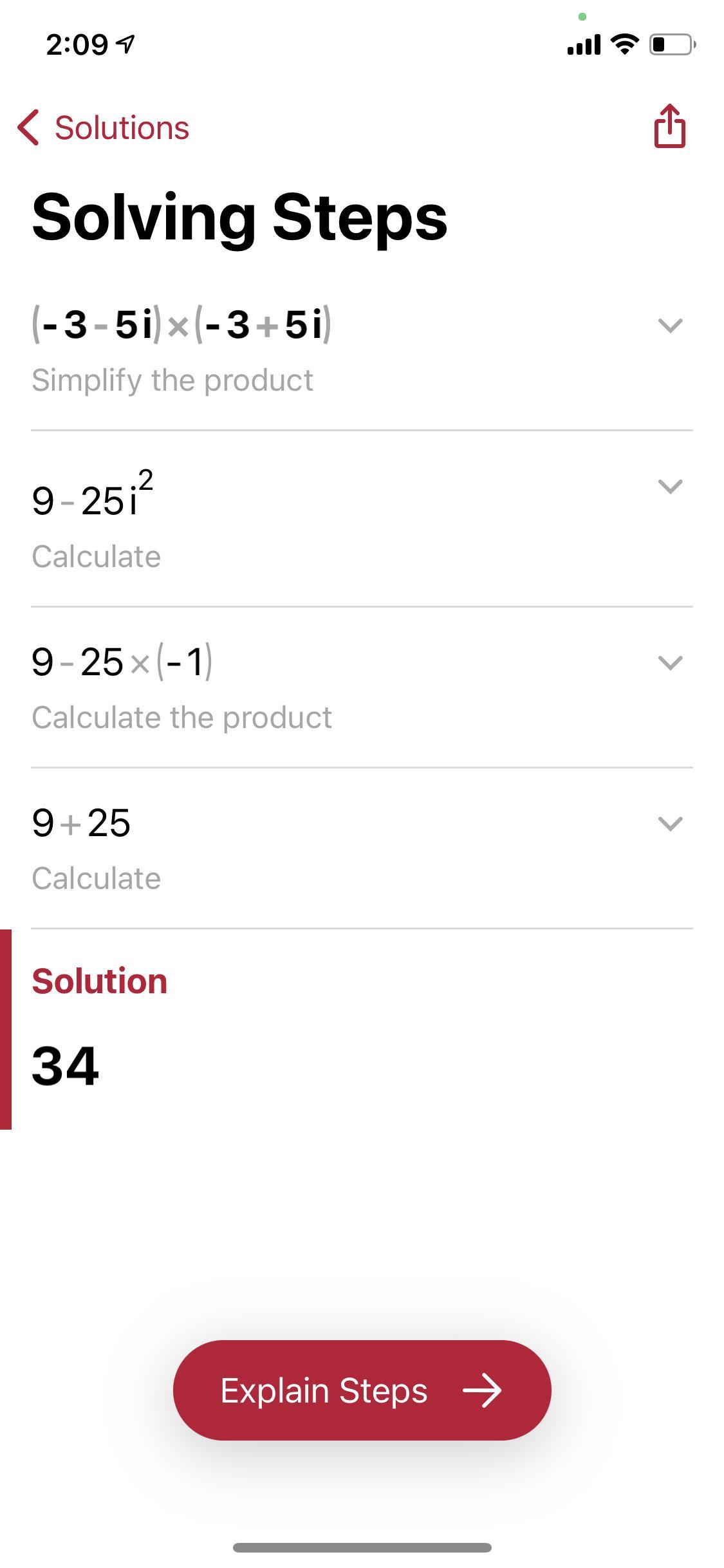Expand the 9-25i² Calculate step

coord(670,487)
